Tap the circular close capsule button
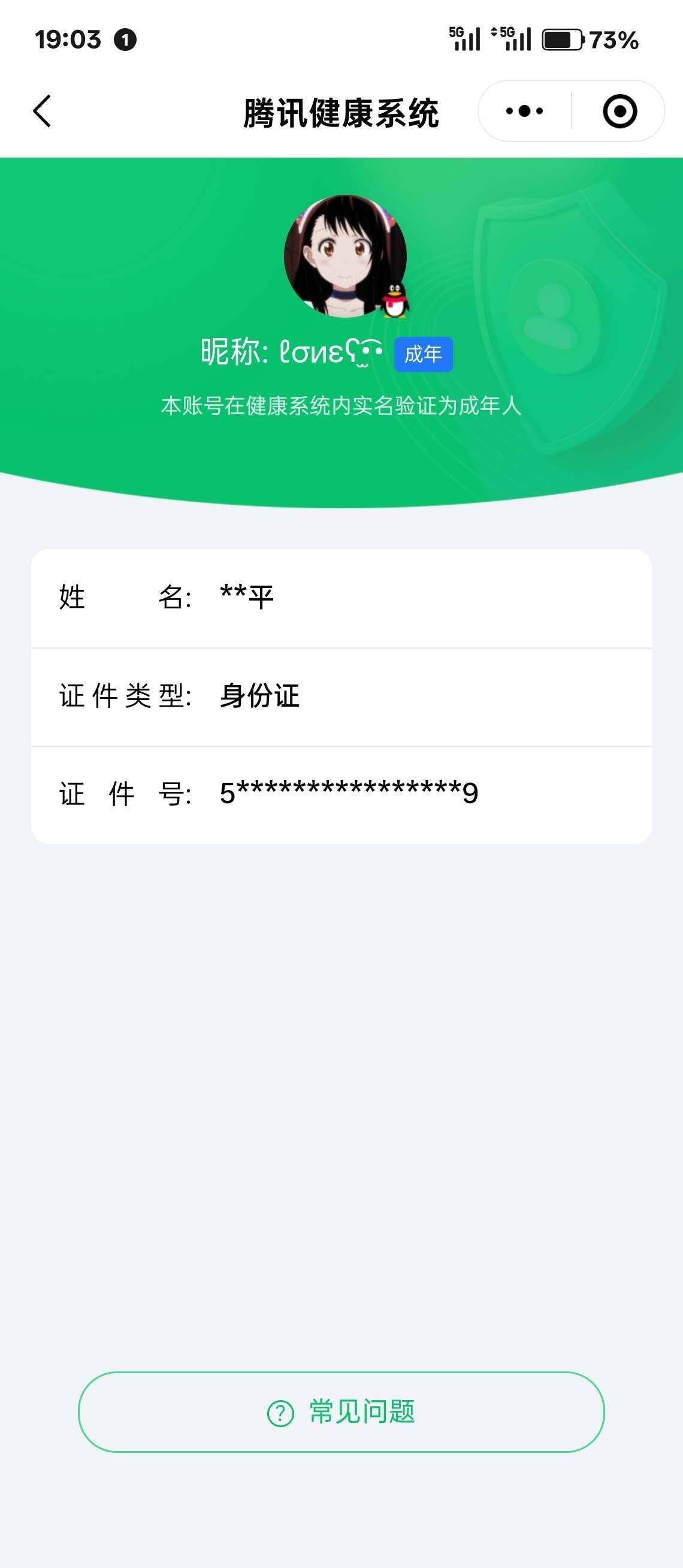The image size is (683, 1568). point(620,111)
